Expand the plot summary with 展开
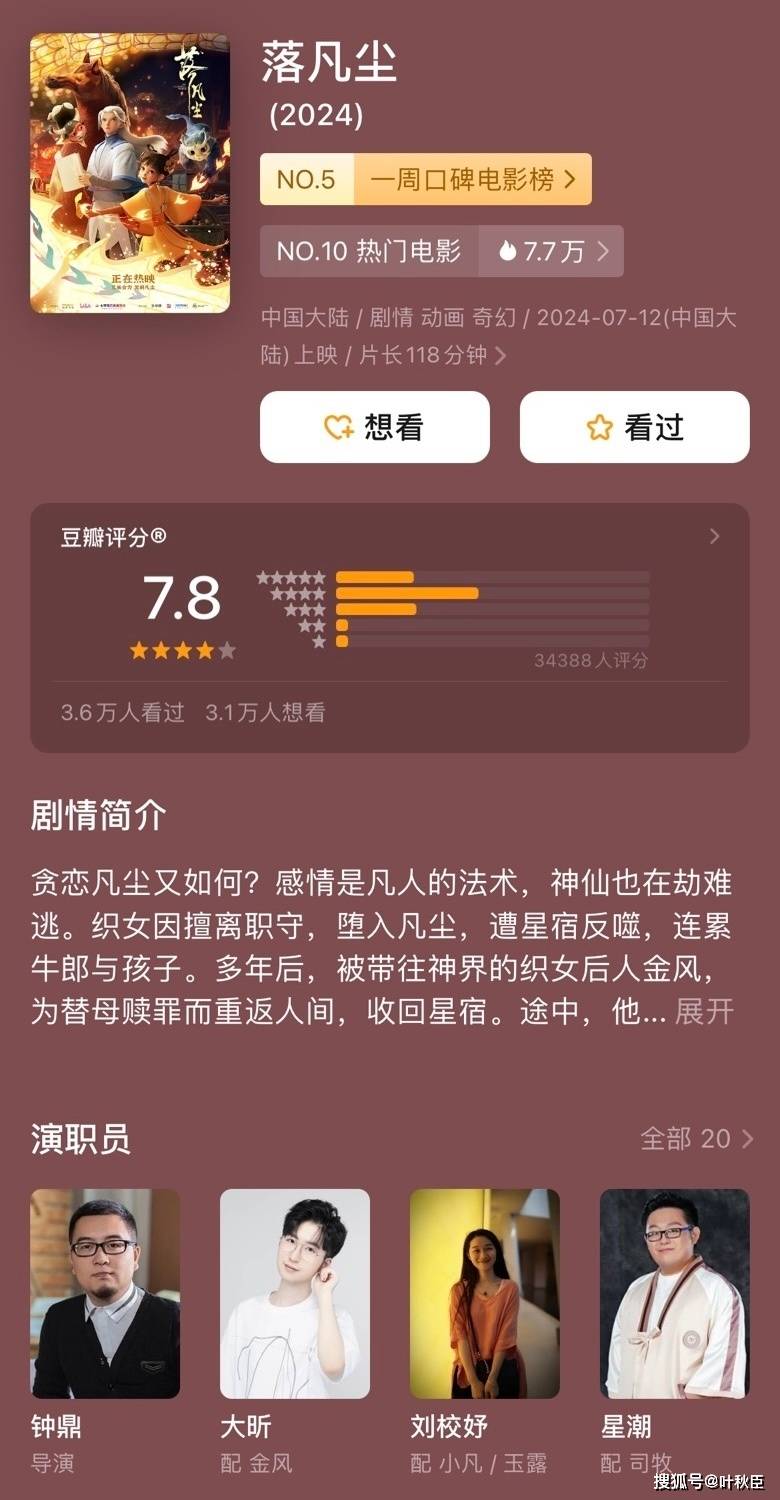This screenshot has width=780, height=1500. point(704,1011)
